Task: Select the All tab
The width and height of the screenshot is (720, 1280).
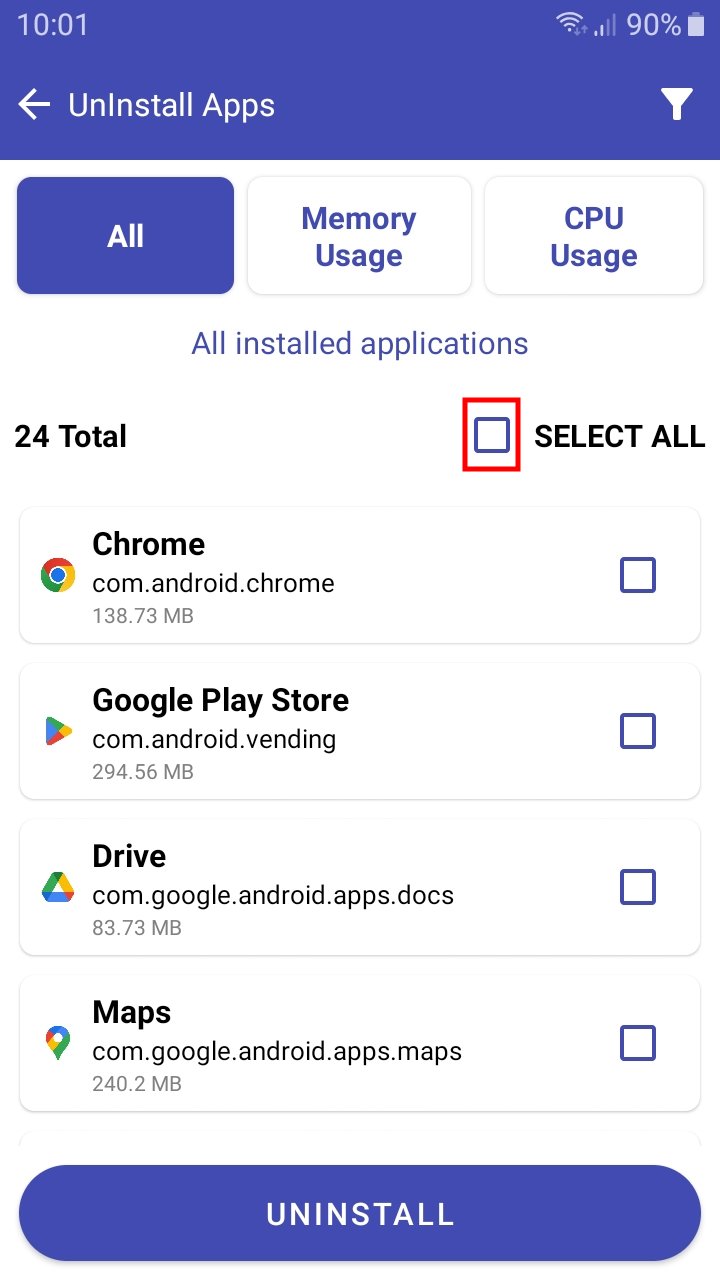Action: pos(125,236)
